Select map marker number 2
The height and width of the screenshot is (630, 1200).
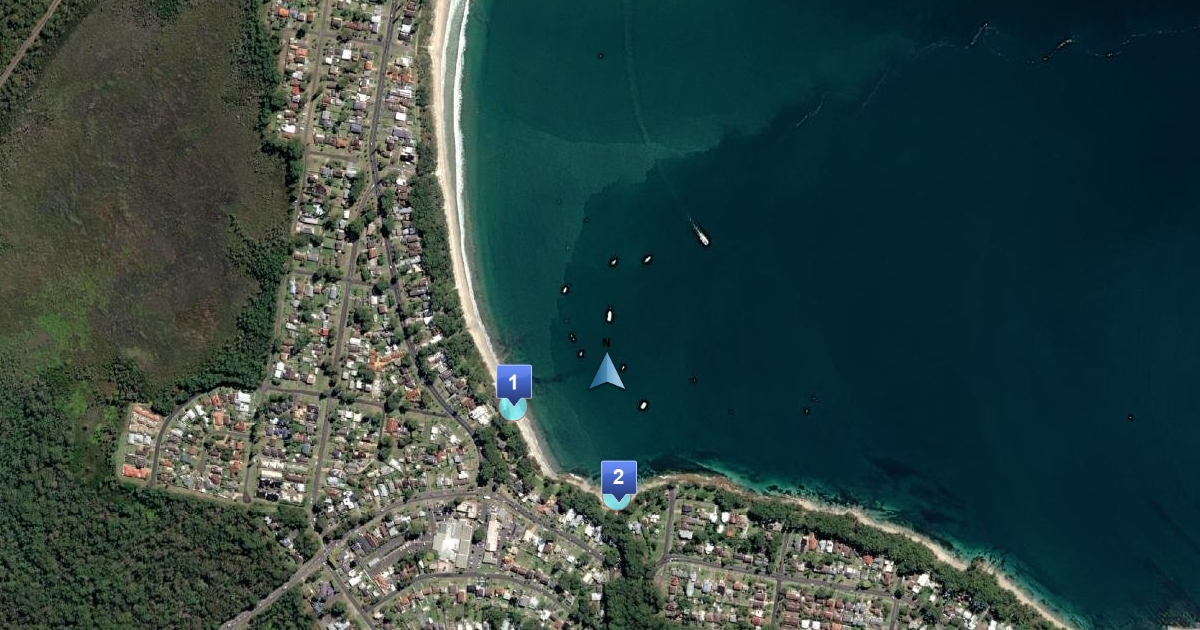[618, 478]
